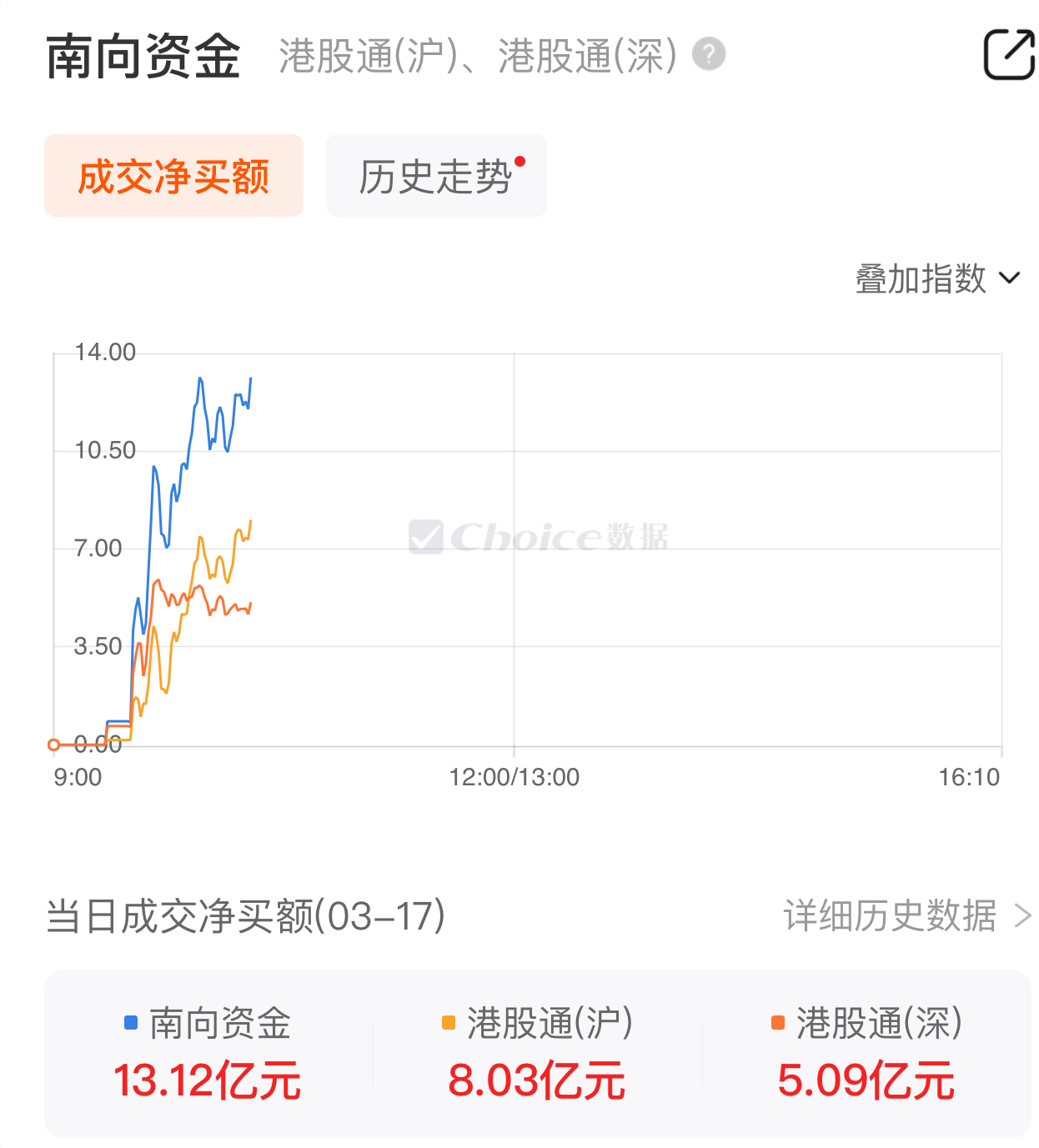Expand the 叠加指数 dropdown
This screenshot has height=1148, width=1039.
click(936, 278)
